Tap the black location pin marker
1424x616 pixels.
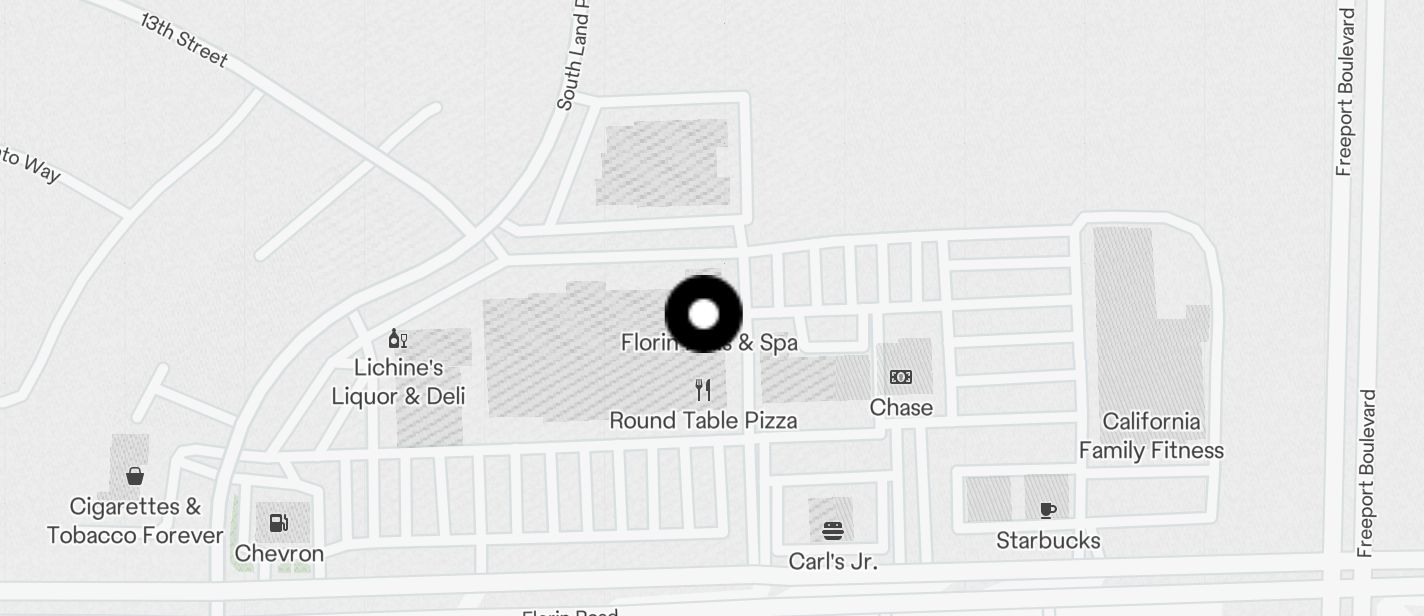(x=703, y=314)
